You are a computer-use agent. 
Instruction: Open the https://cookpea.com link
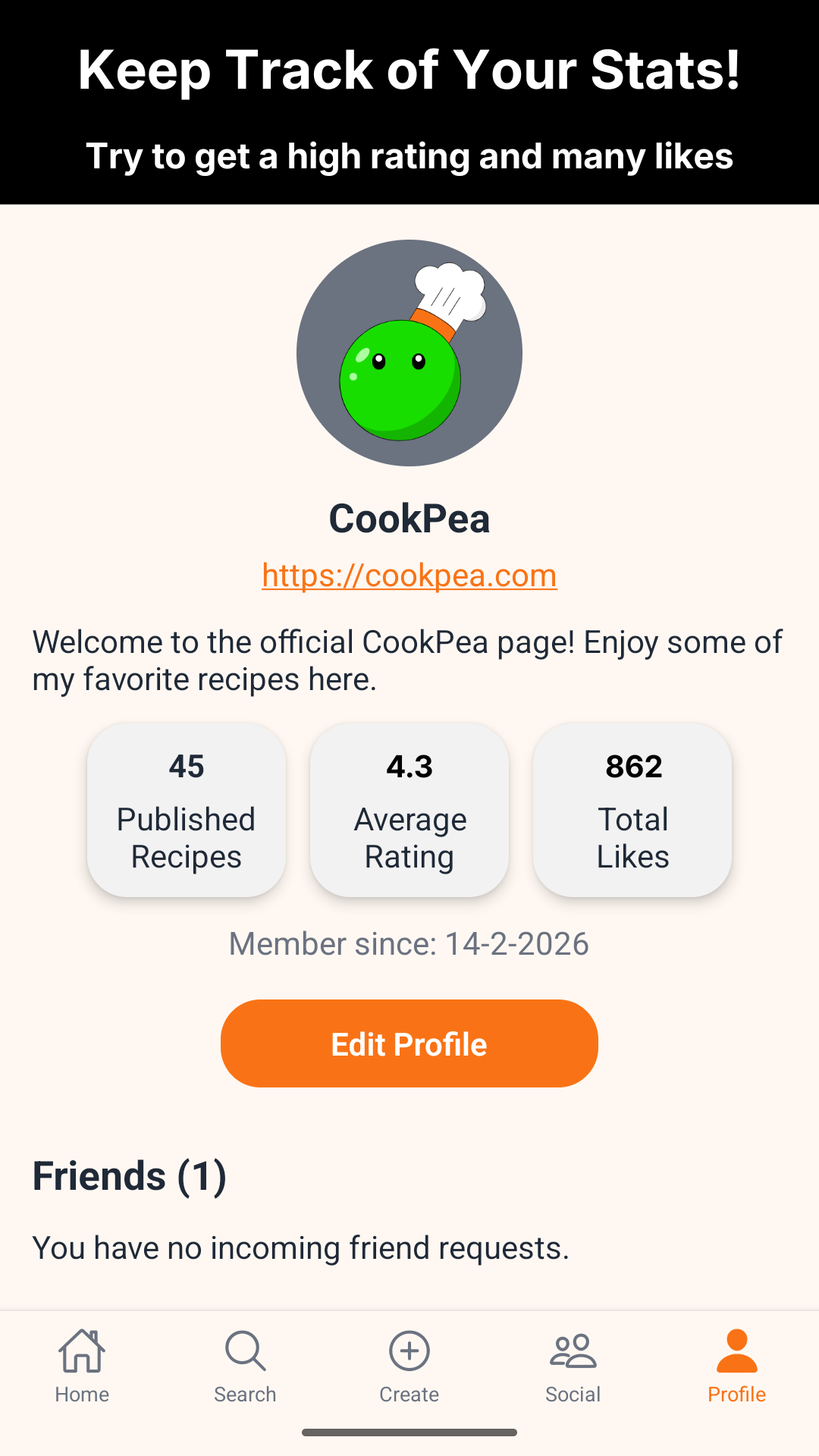[x=409, y=576]
